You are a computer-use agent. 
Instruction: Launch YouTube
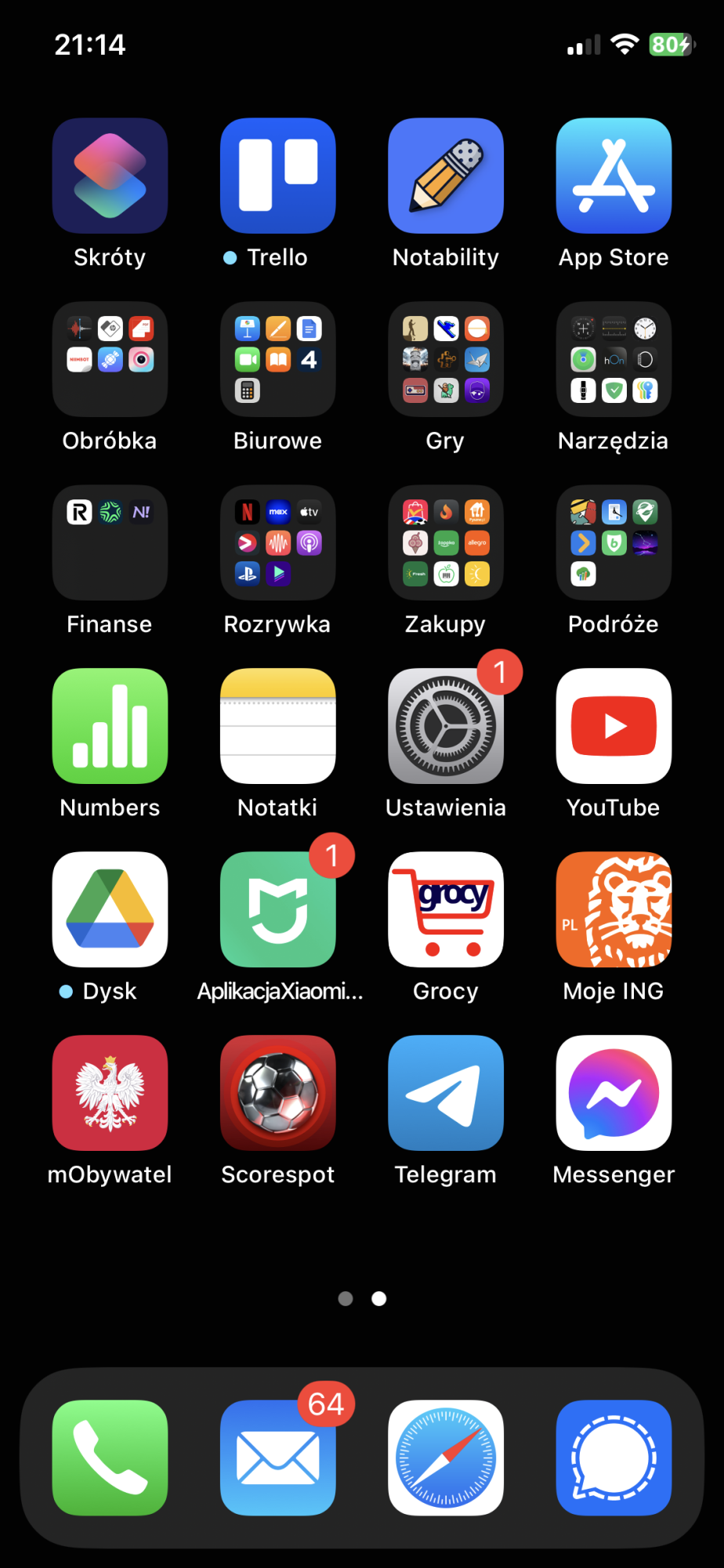(614, 726)
